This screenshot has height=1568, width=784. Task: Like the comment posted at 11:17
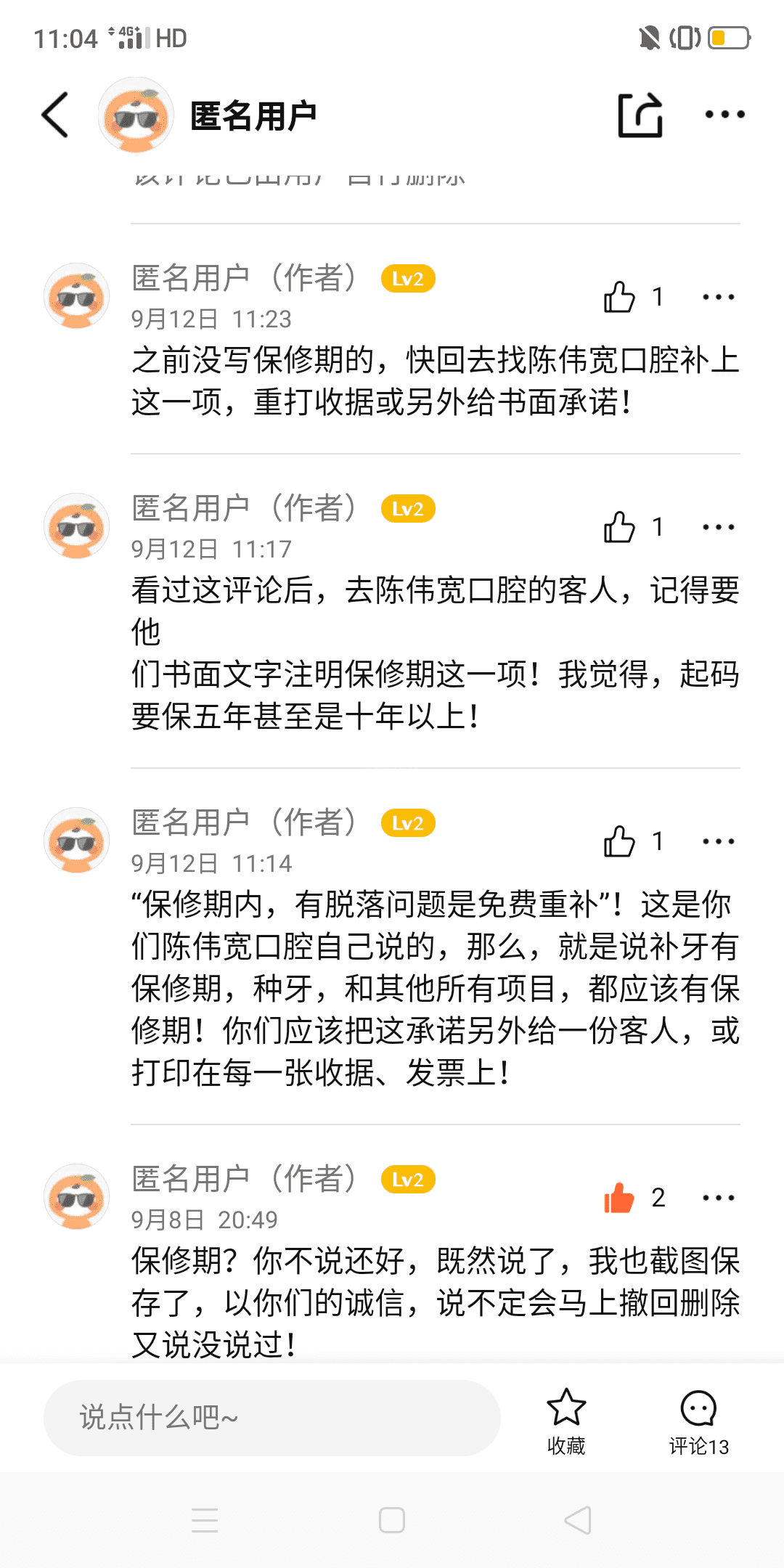[619, 527]
